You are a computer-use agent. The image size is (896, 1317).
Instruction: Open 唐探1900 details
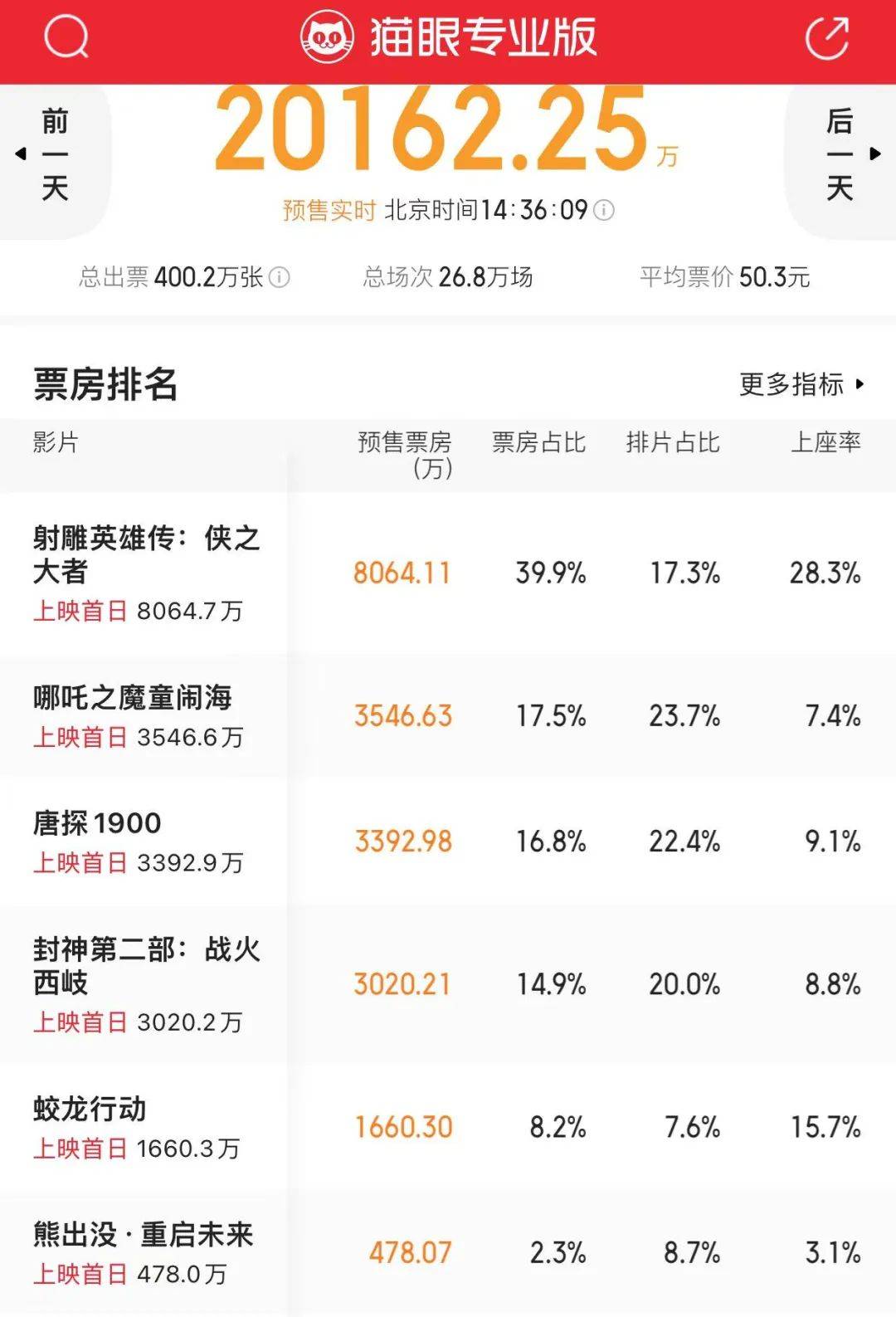pyautogui.click(x=98, y=823)
